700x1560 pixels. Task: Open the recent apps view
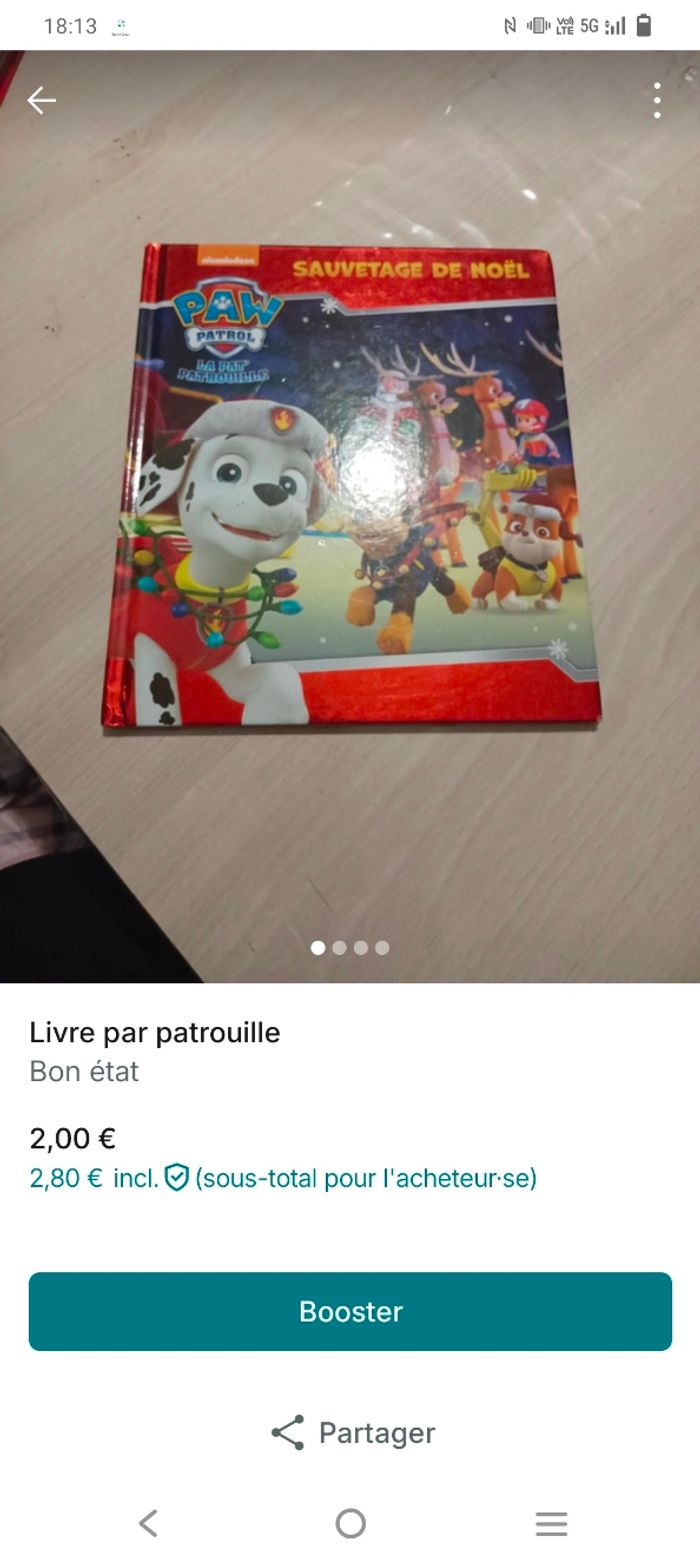pos(551,1523)
